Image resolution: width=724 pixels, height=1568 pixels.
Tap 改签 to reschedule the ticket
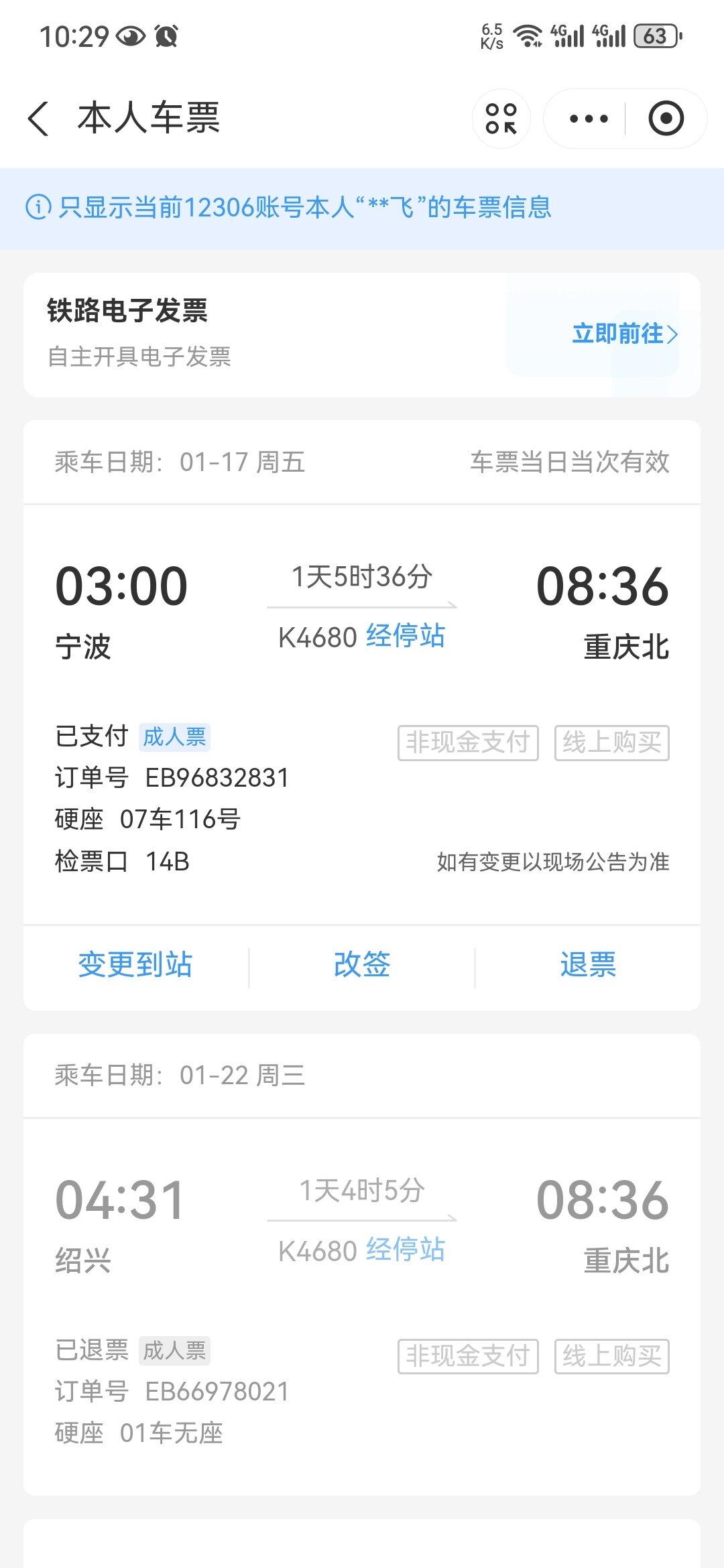click(362, 965)
